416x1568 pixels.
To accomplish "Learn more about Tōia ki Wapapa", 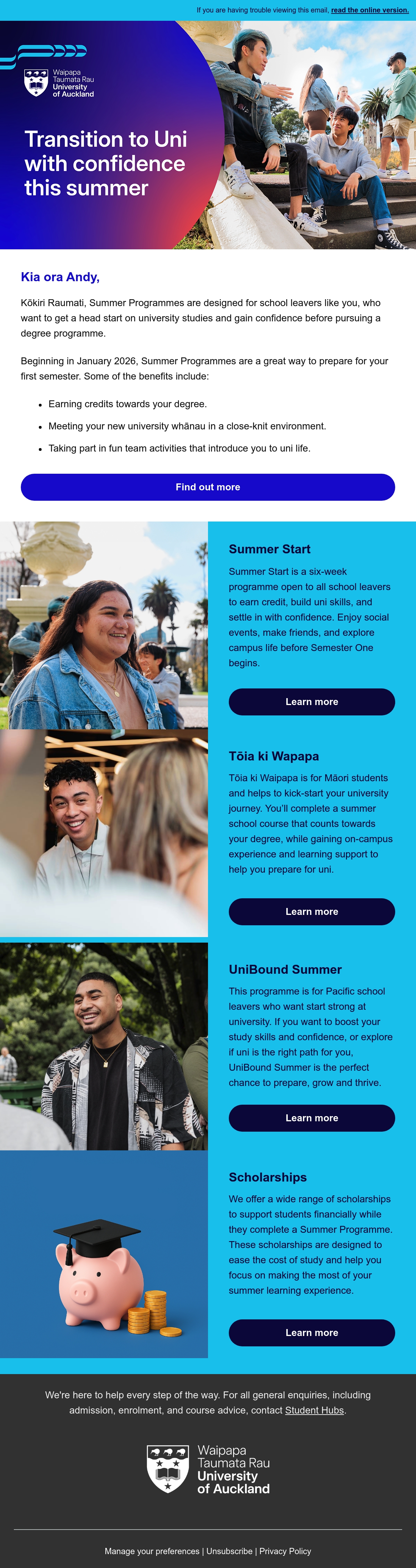I will (x=311, y=911).
